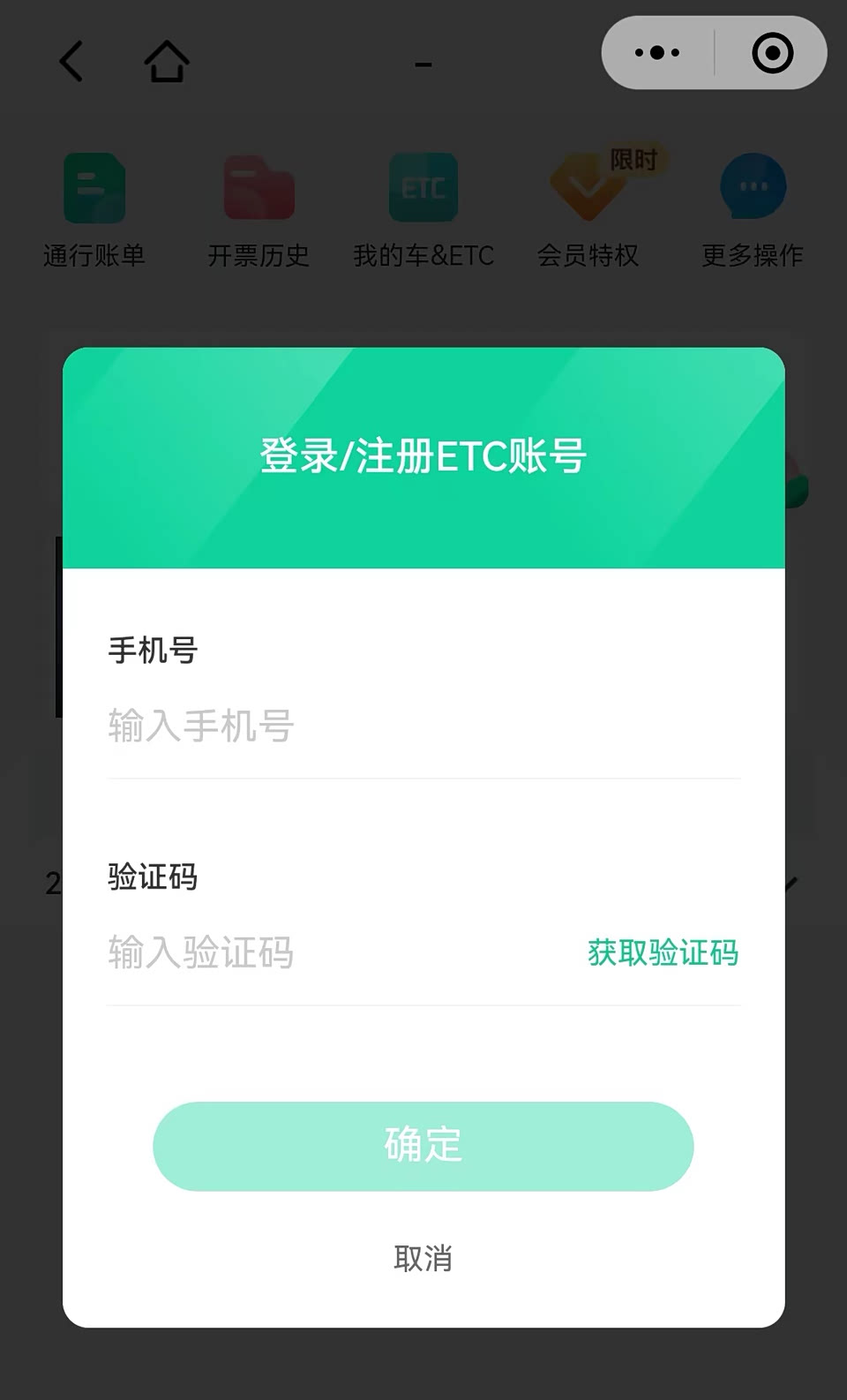Close the mini program with the circle icon
Screen dimensions: 847x1400
click(772, 53)
